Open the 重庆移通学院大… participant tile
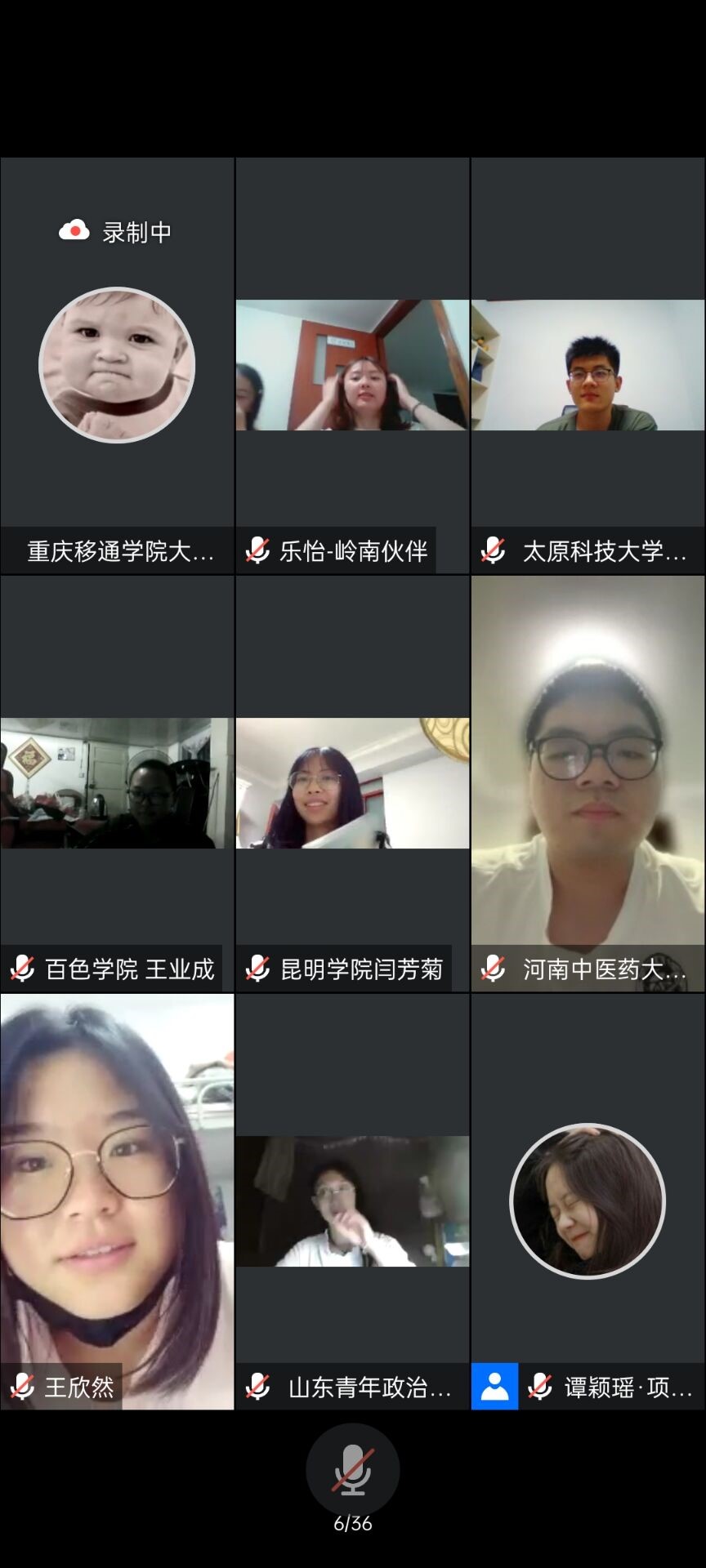This screenshot has width=706, height=1568. click(x=117, y=365)
